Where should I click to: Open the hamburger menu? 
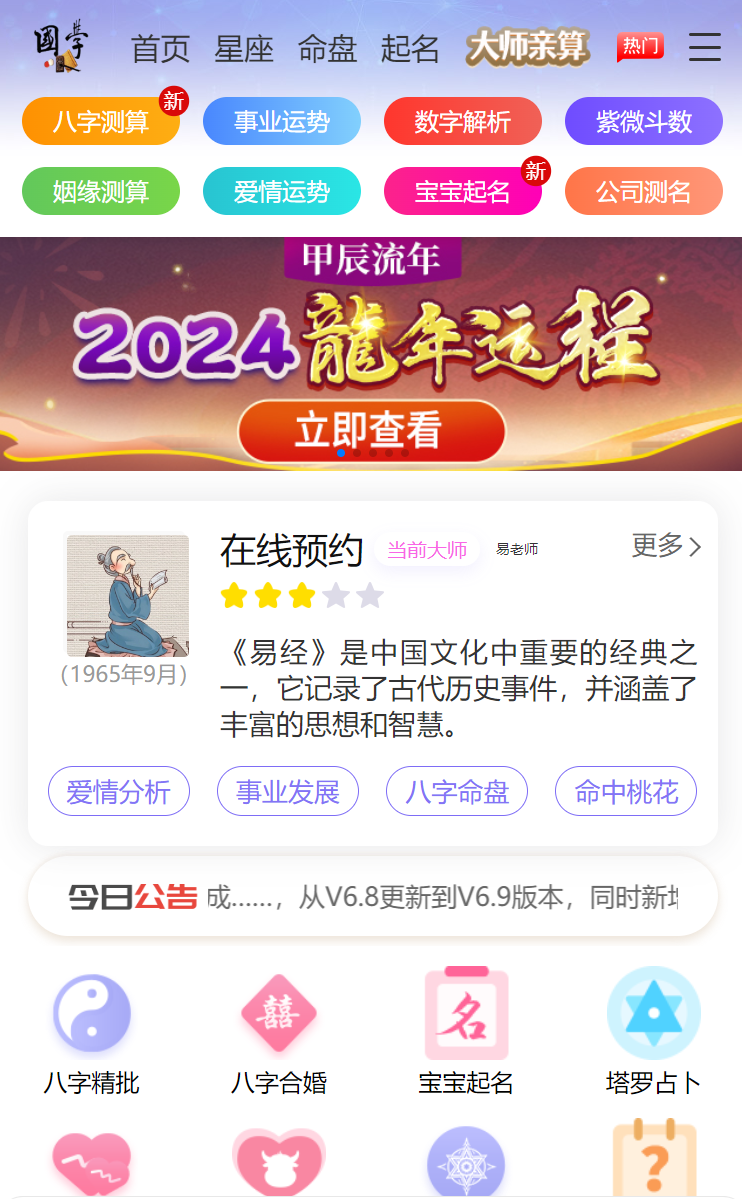(705, 47)
